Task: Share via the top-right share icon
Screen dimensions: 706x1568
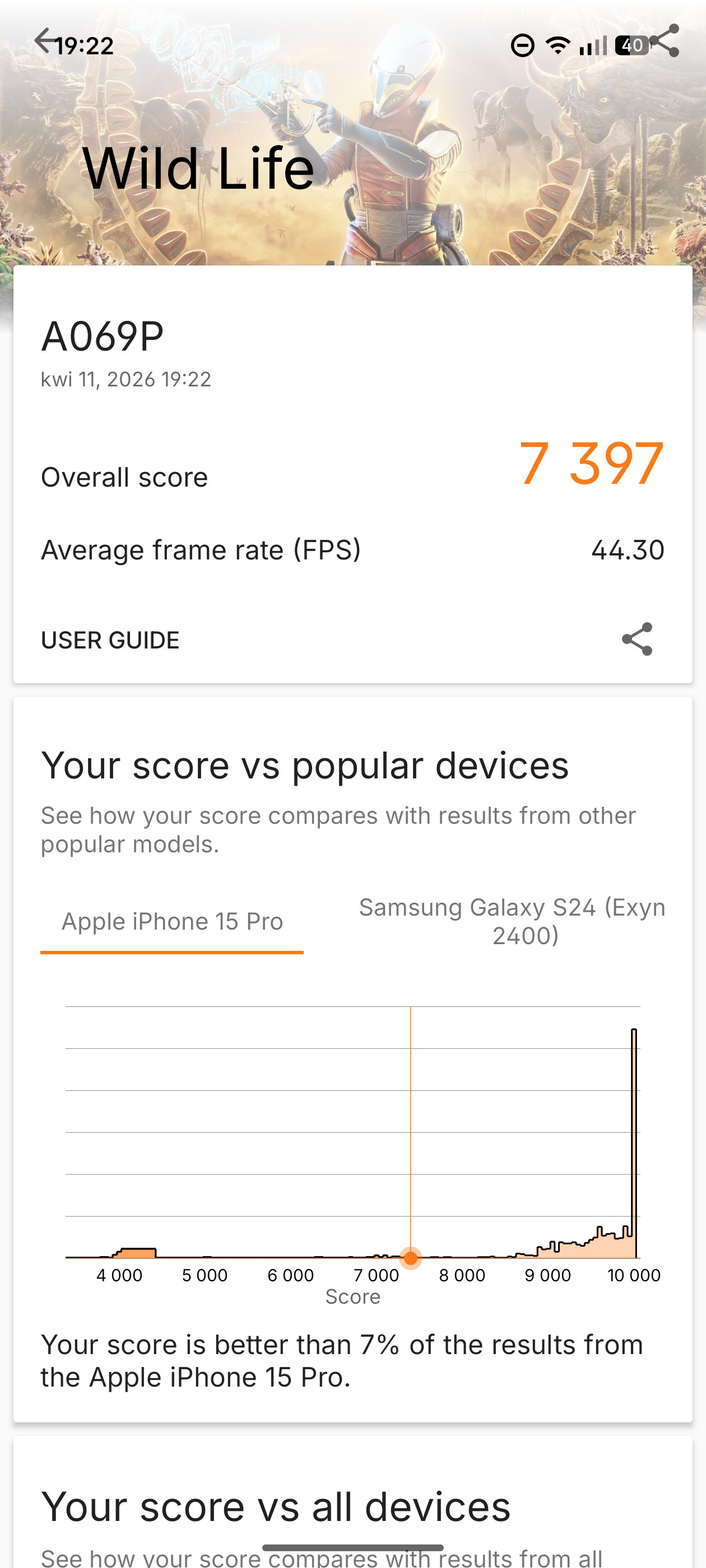Action: [x=665, y=41]
